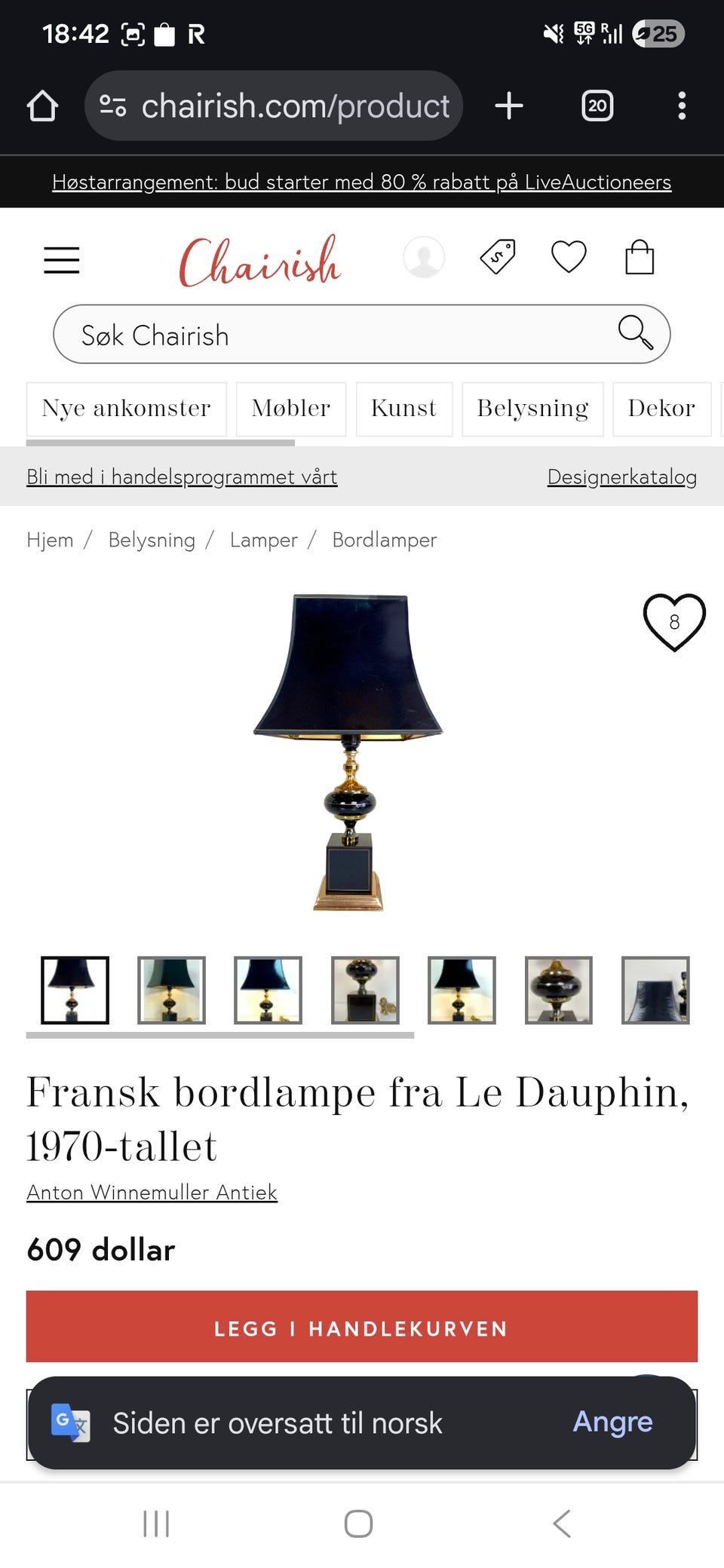Open the 'Anton Winnemuller Antiek' seller link

pos(152,1193)
